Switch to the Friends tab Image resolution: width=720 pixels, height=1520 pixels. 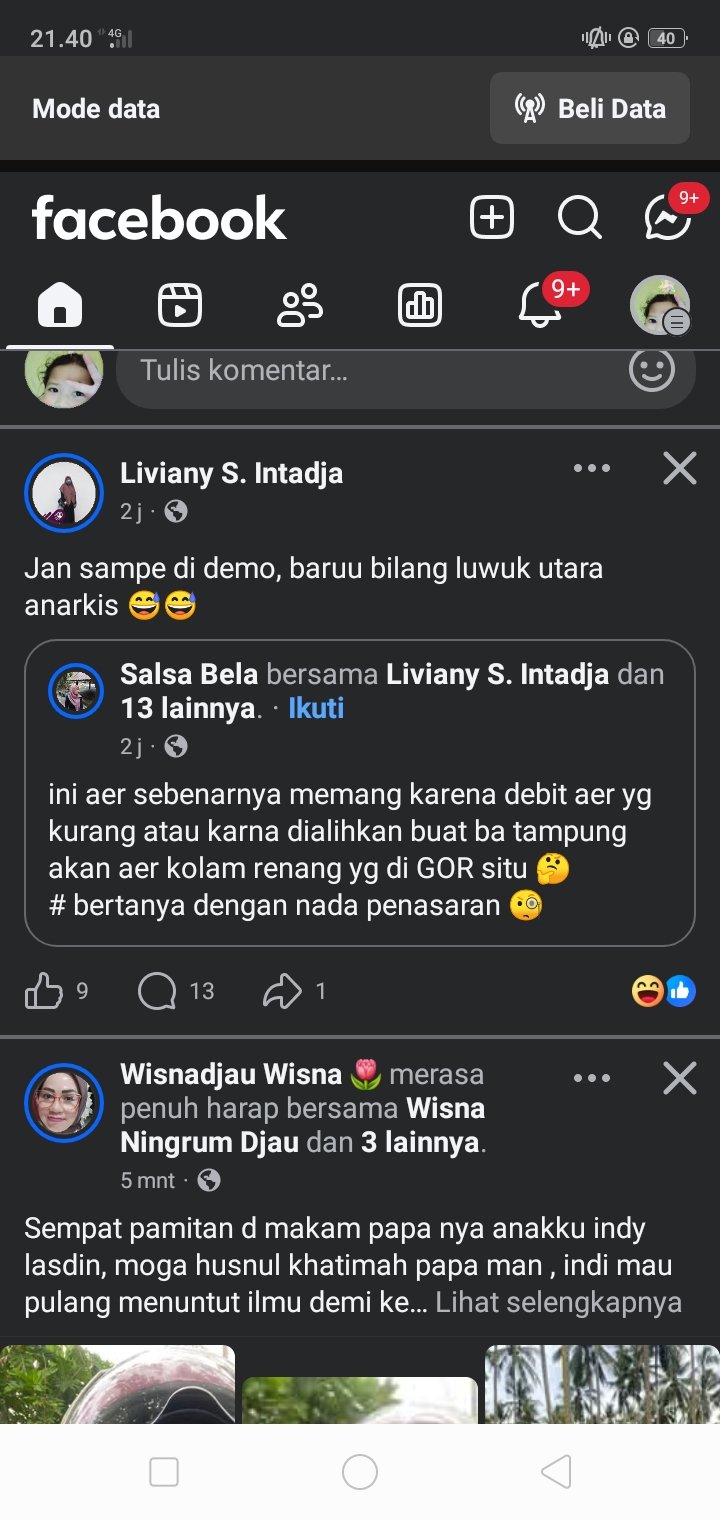point(300,305)
